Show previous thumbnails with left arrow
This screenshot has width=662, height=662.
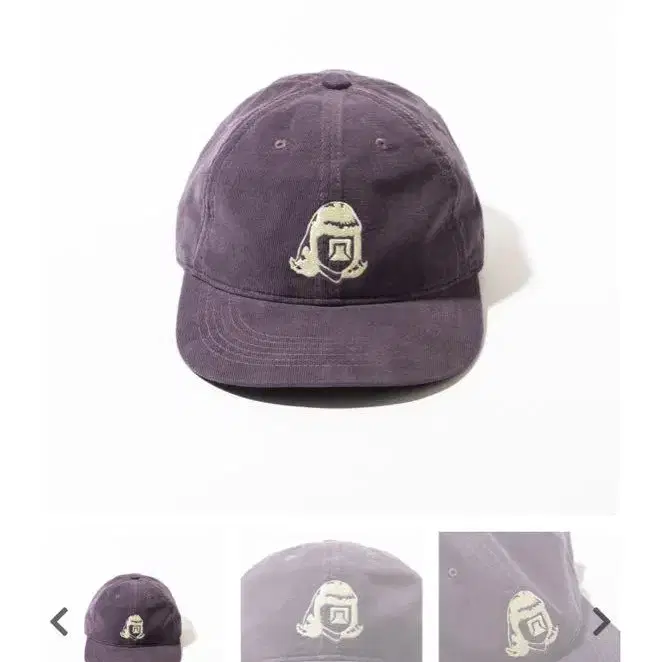59,621
